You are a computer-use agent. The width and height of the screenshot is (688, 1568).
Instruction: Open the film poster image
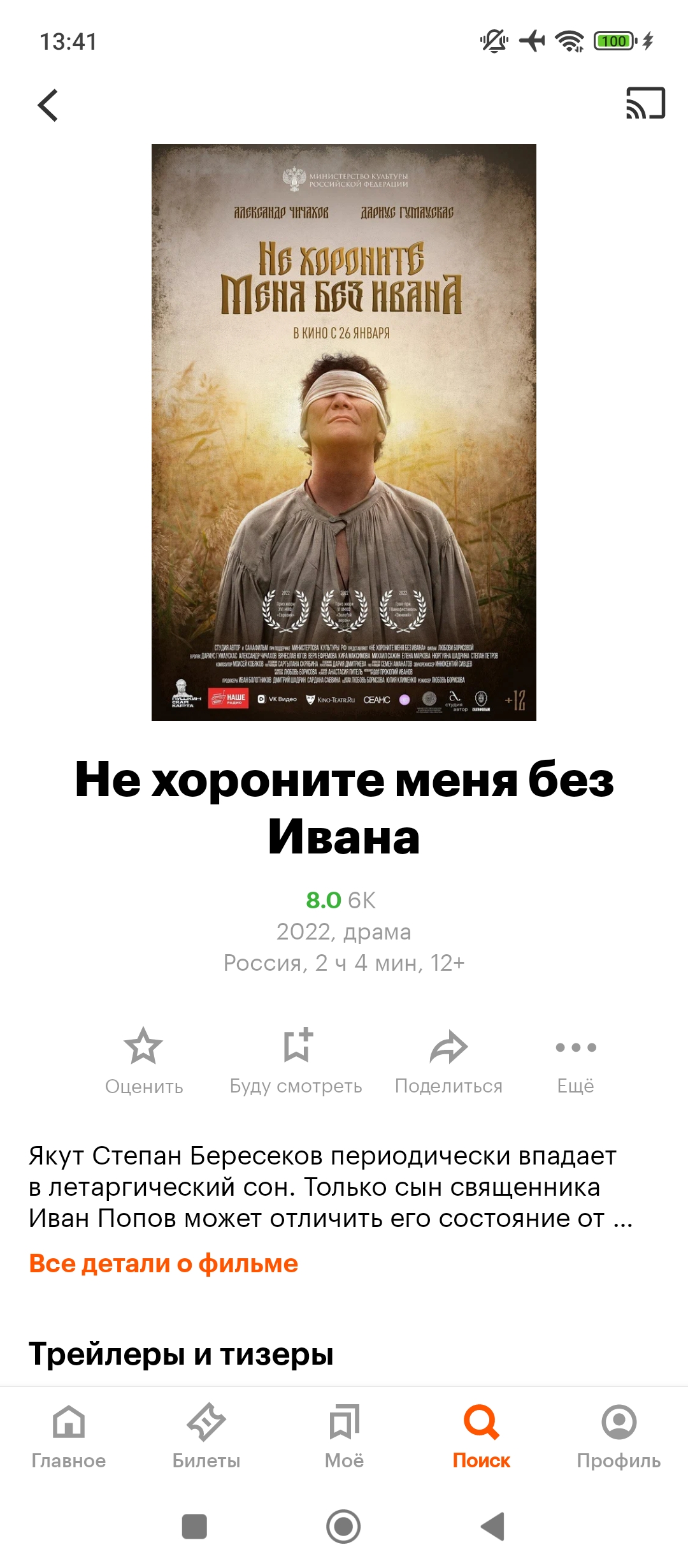click(x=344, y=432)
